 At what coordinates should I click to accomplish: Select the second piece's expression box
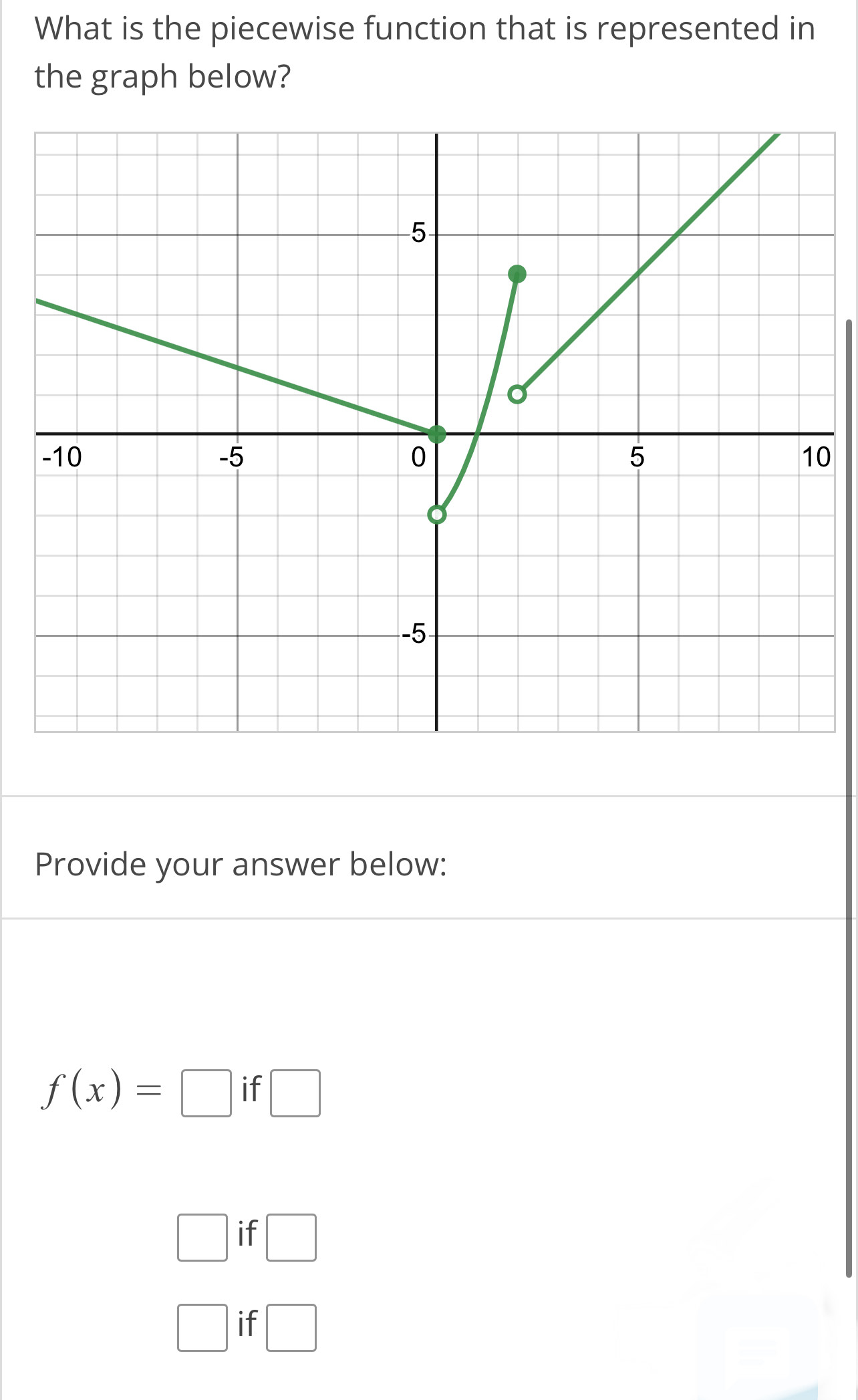pyautogui.click(x=202, y=1238)
